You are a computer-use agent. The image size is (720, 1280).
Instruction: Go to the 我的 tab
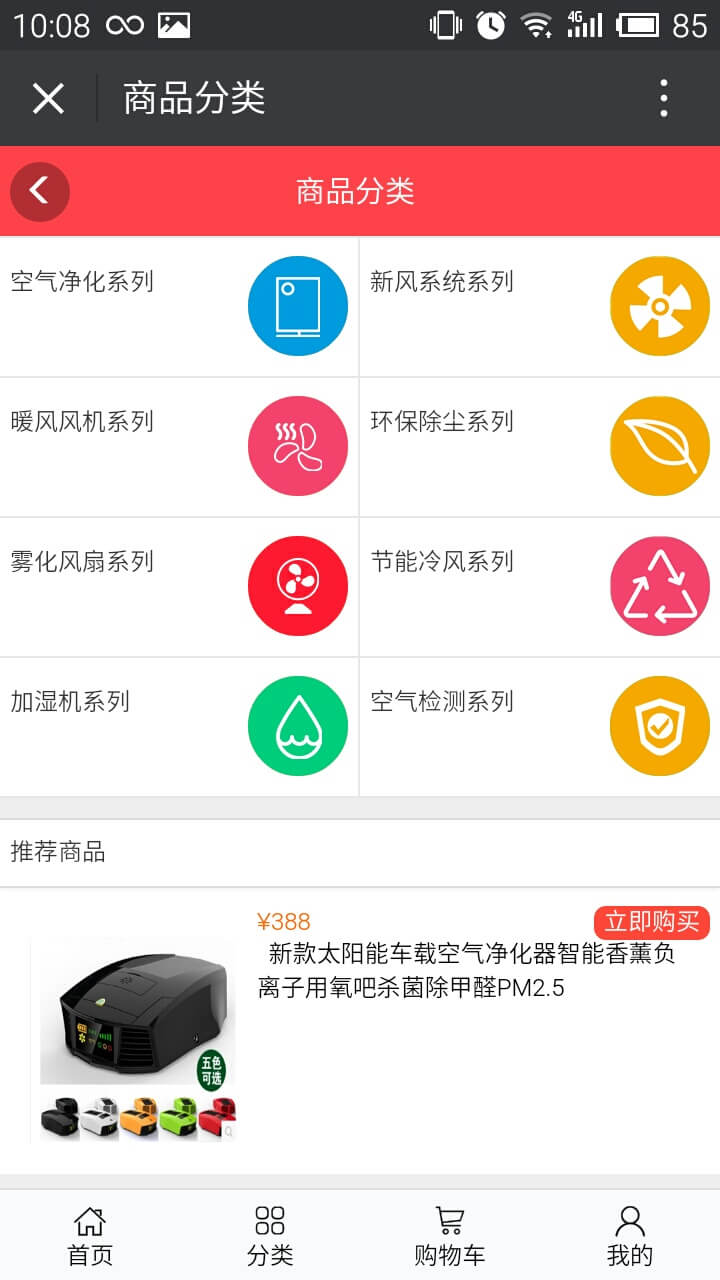[629, 1236]
